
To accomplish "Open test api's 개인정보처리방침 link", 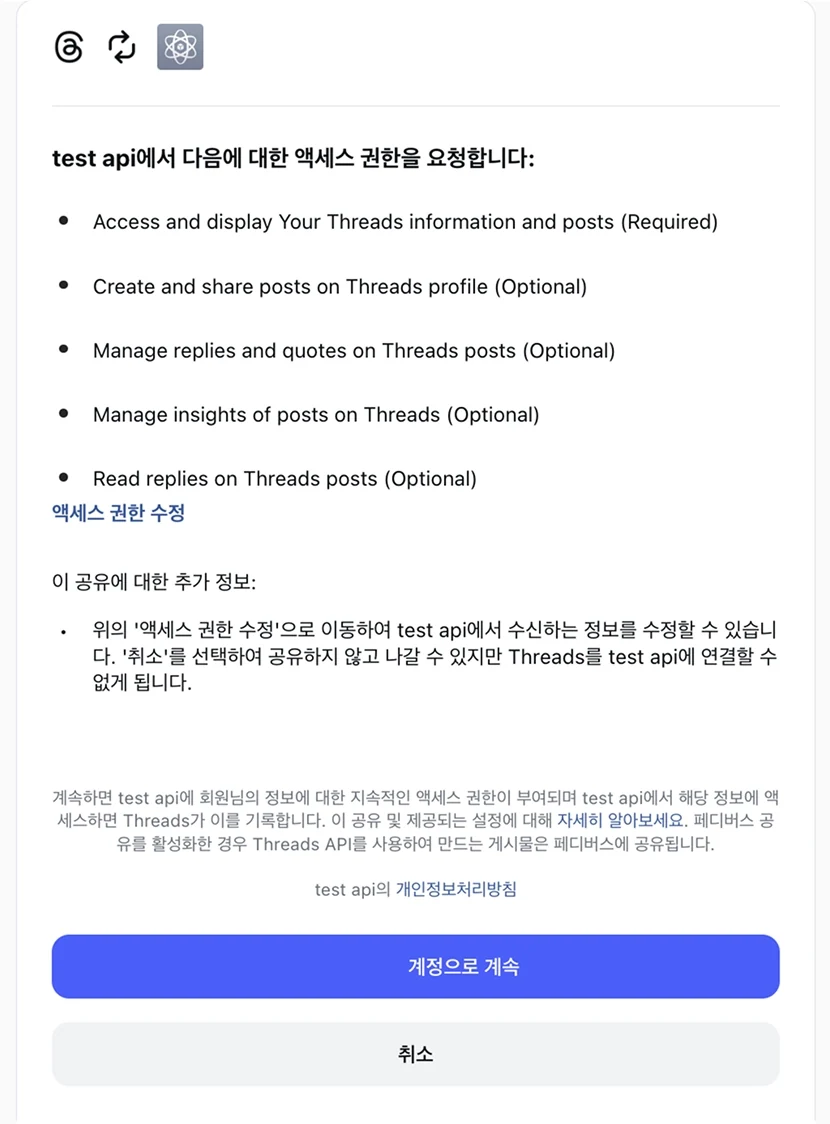I will [456, 889].
